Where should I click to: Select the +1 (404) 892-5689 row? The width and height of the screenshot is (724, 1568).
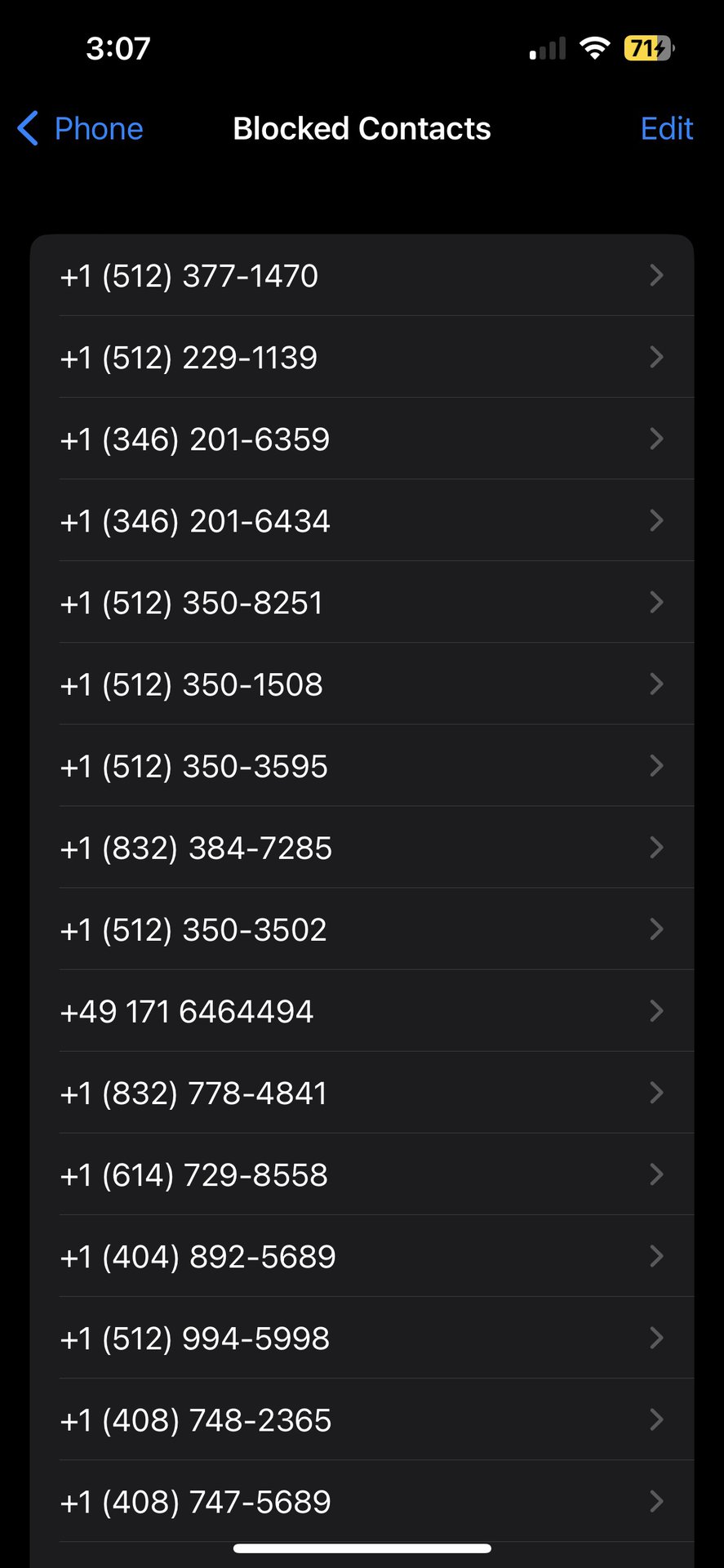pos(362,1256)
